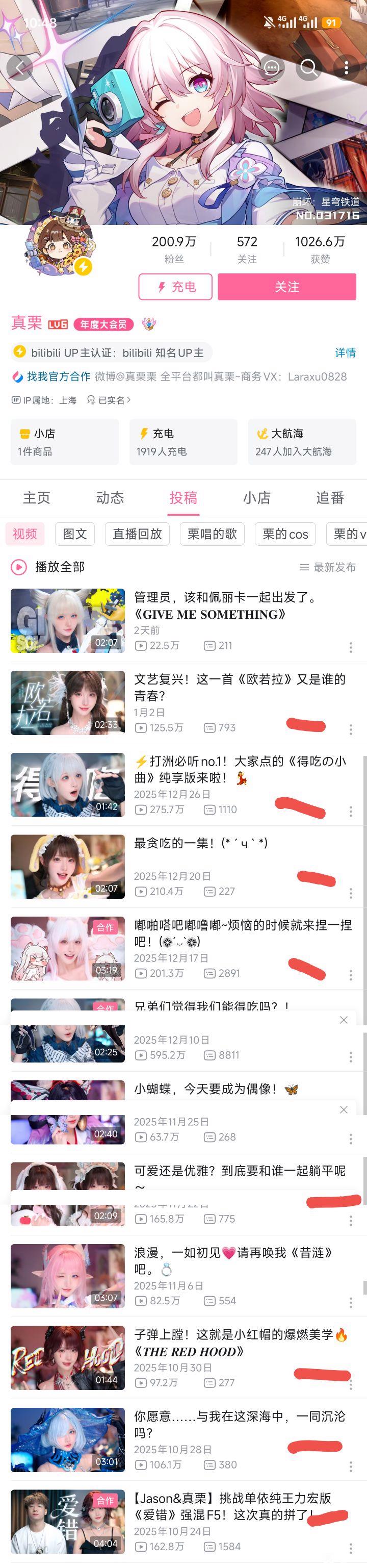
Task: Tap the 充电 button beside 关注
Action: (175, 287)
